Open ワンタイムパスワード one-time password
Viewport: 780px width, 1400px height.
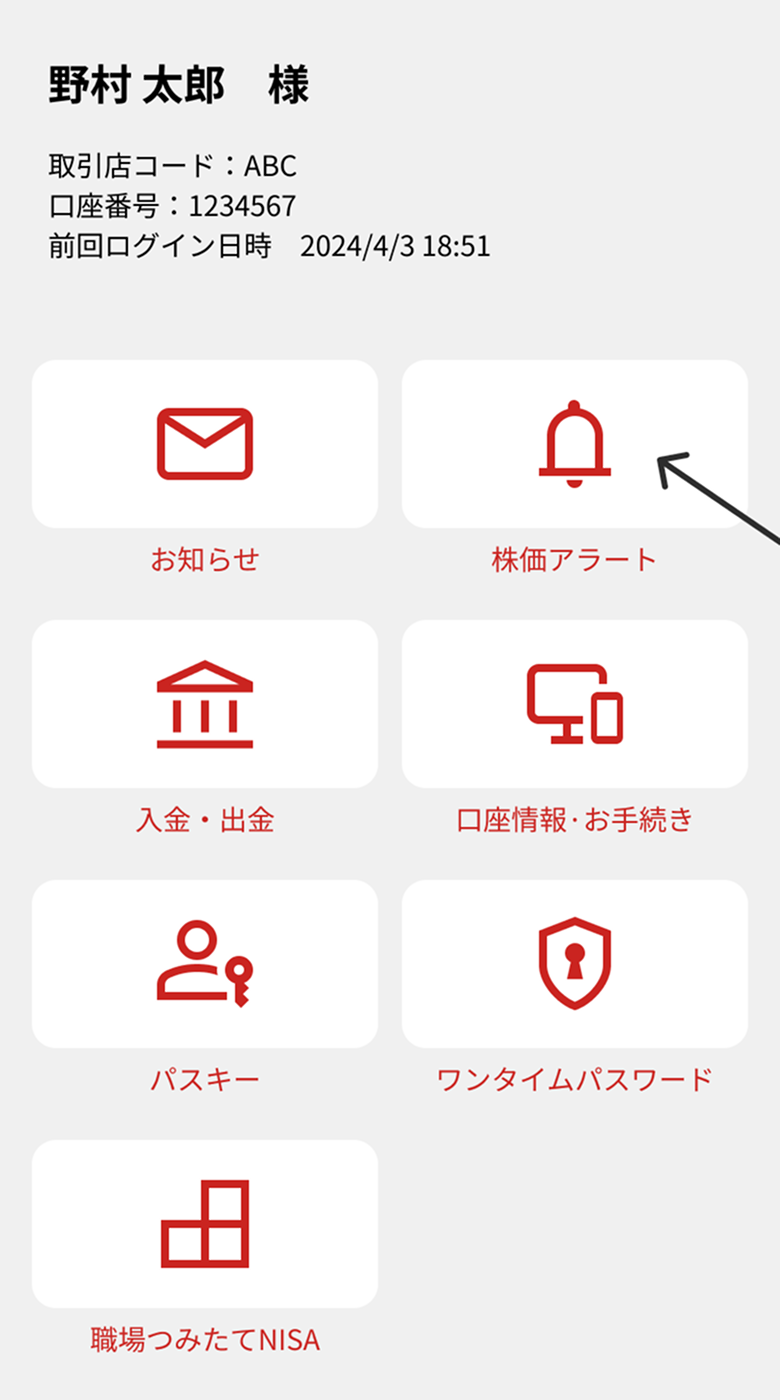pyautogui.click(x=574, y=964)
